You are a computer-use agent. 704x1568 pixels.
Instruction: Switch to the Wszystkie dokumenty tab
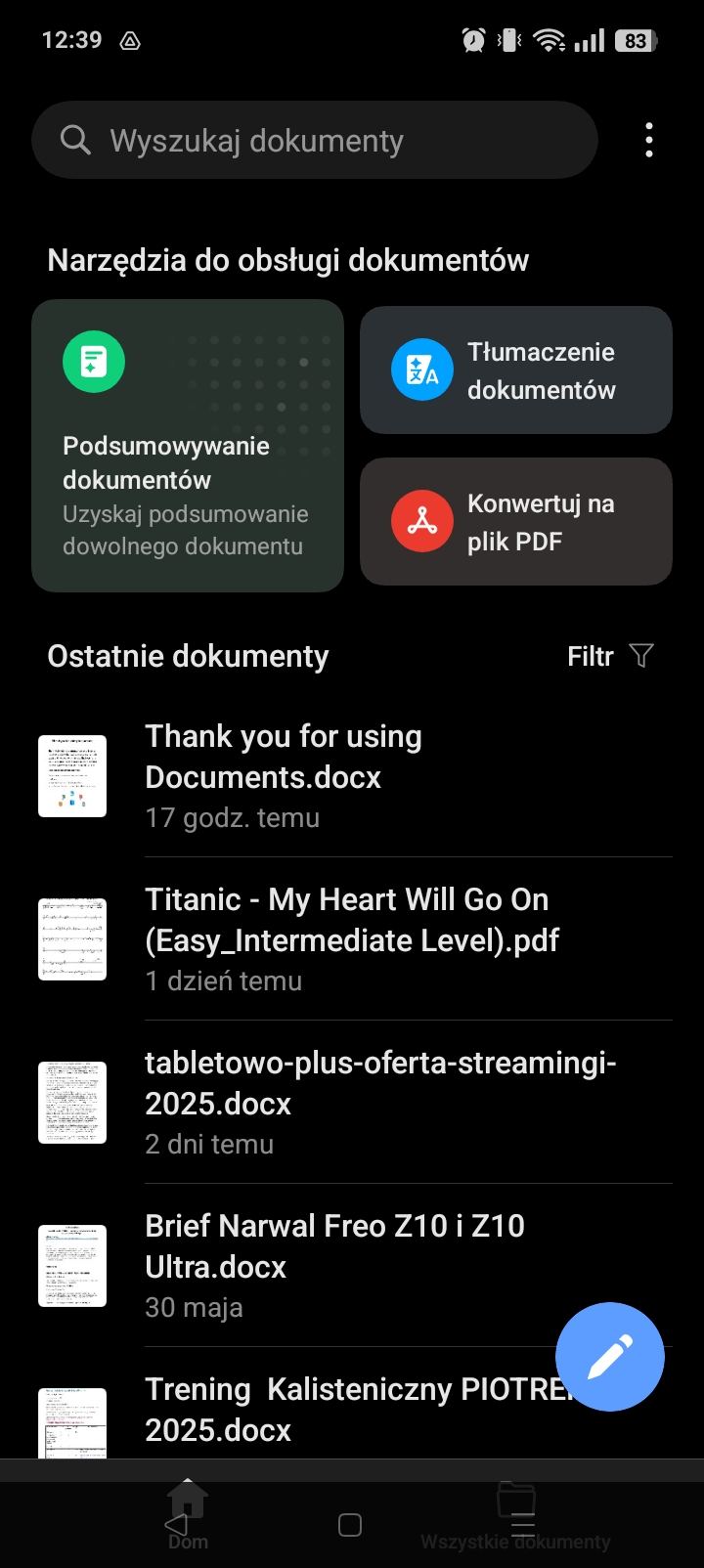click(515, 1515)
